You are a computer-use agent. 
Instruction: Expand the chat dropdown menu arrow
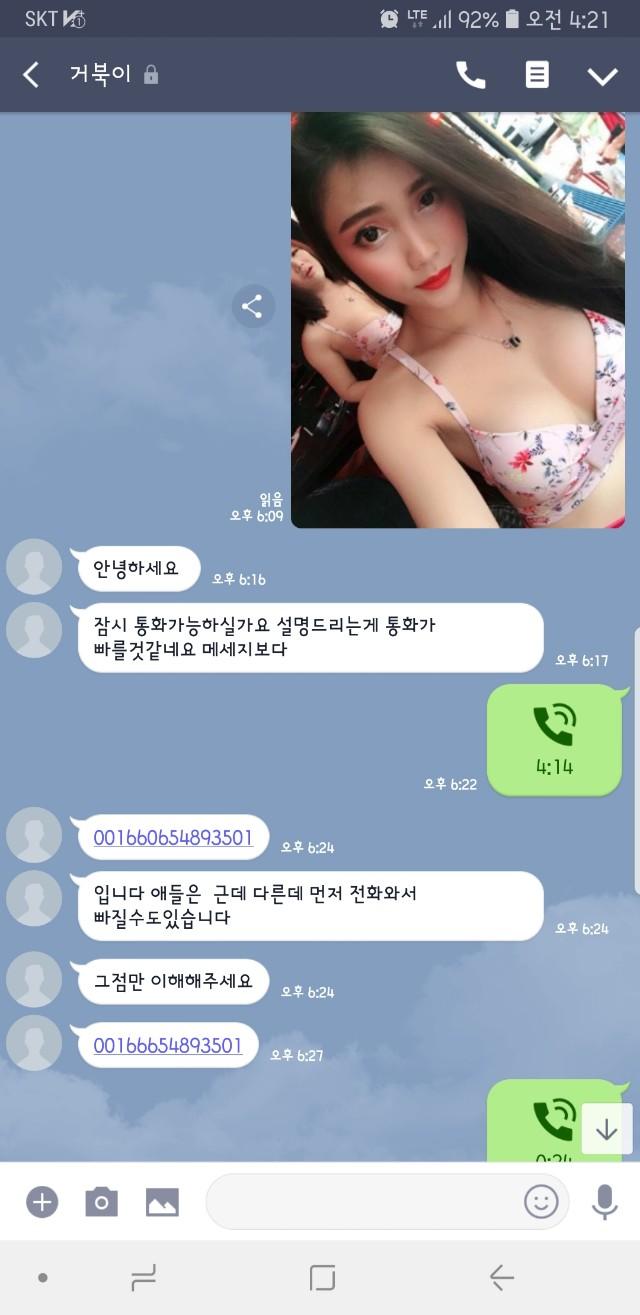click(x=602, y=76)
